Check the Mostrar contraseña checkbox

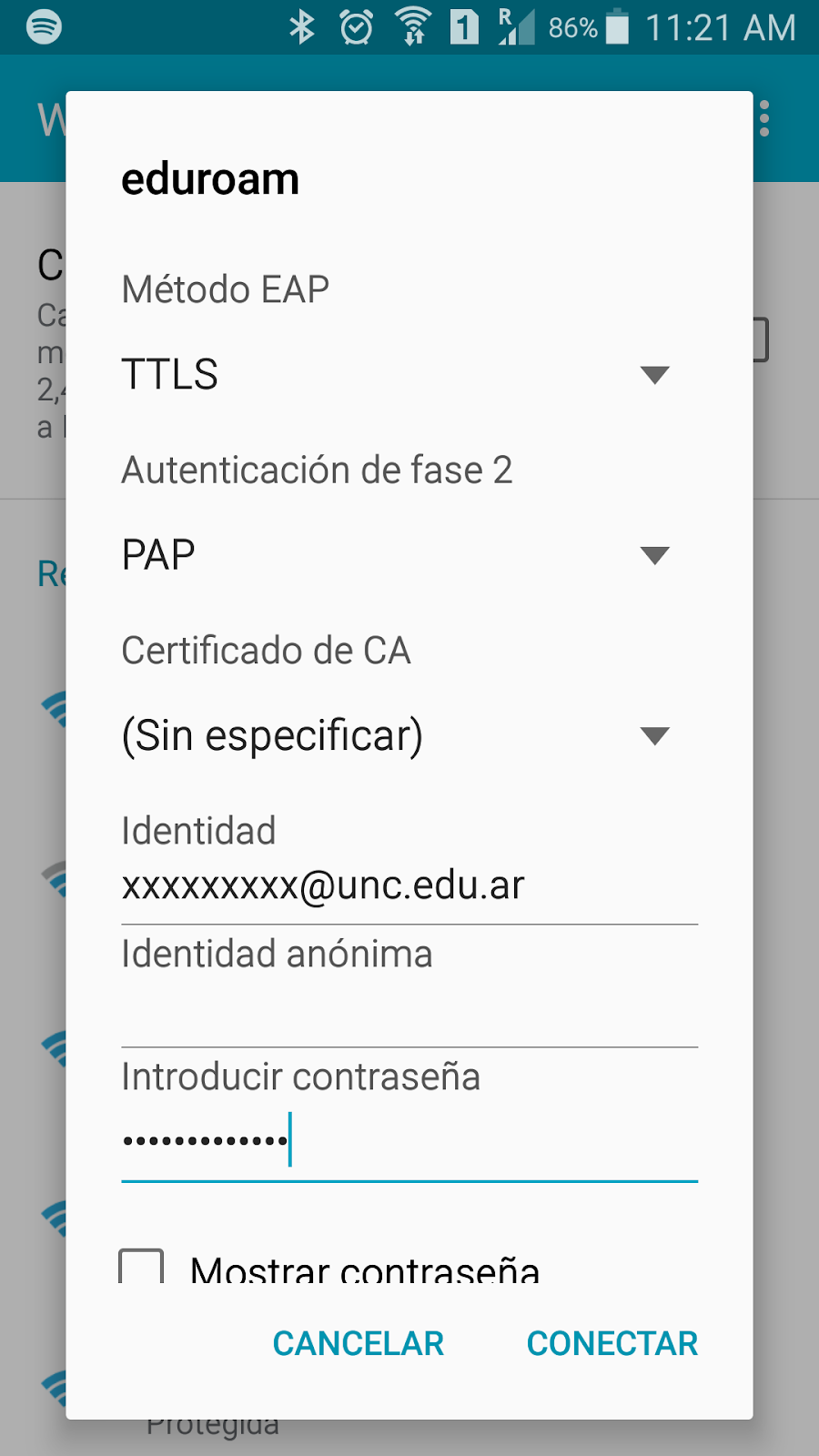[142, 1267]
